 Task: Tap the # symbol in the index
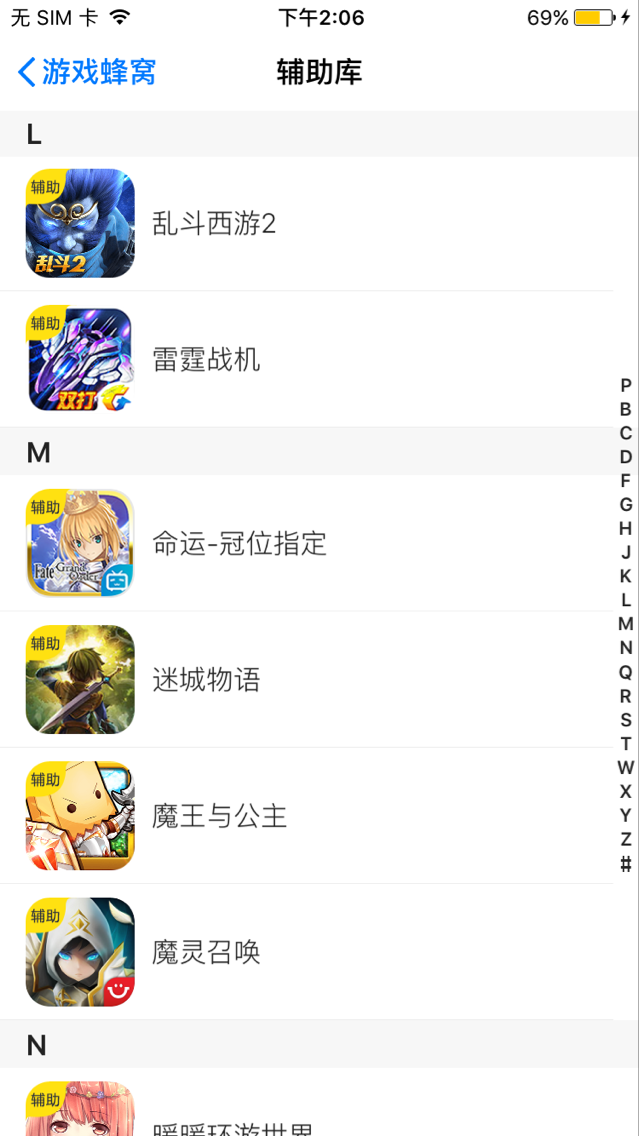point(626,864)
